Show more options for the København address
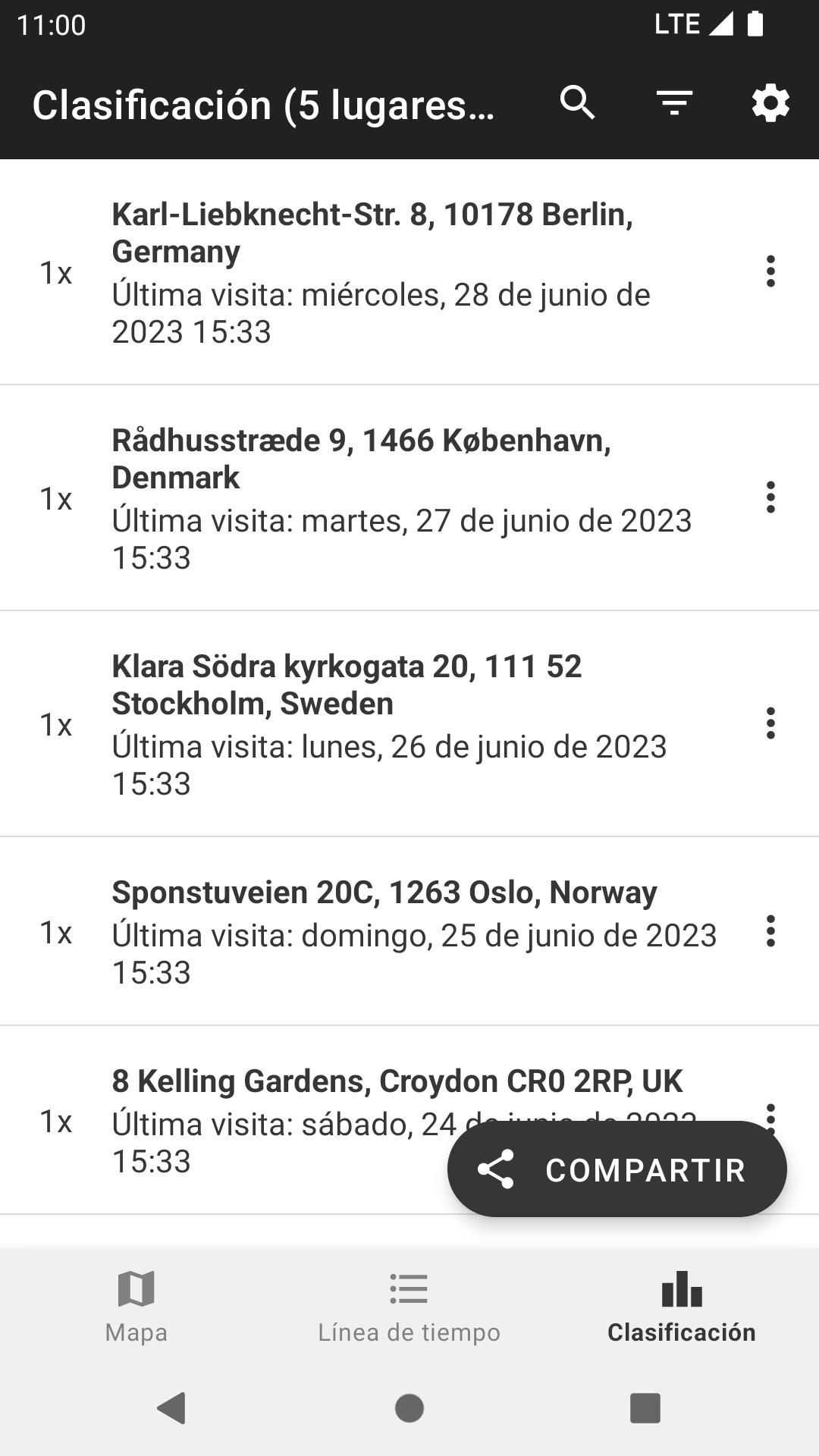The width and height of the screenshot is (819, 1456). click(x=770, y=497)
